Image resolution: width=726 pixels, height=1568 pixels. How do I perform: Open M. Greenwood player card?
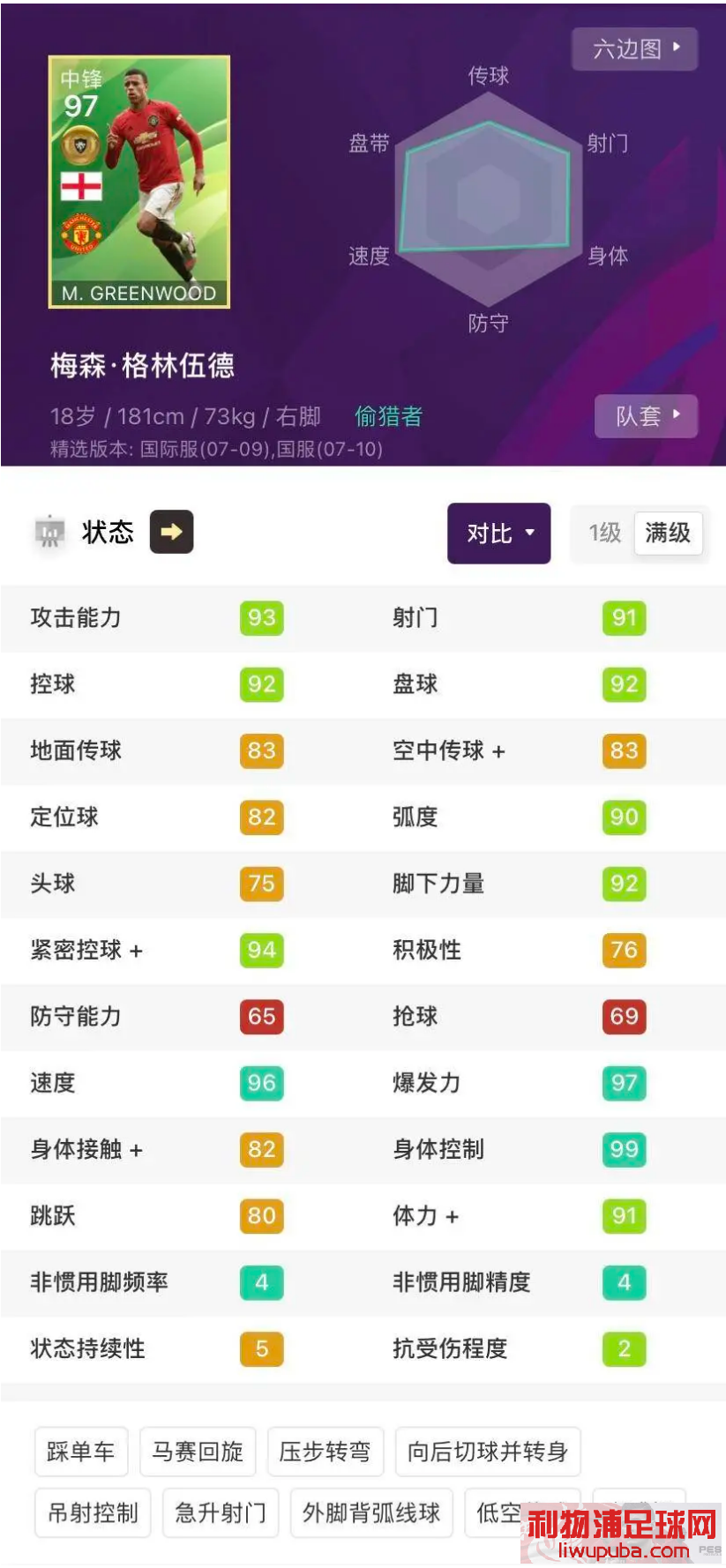(x=139, y=182)
